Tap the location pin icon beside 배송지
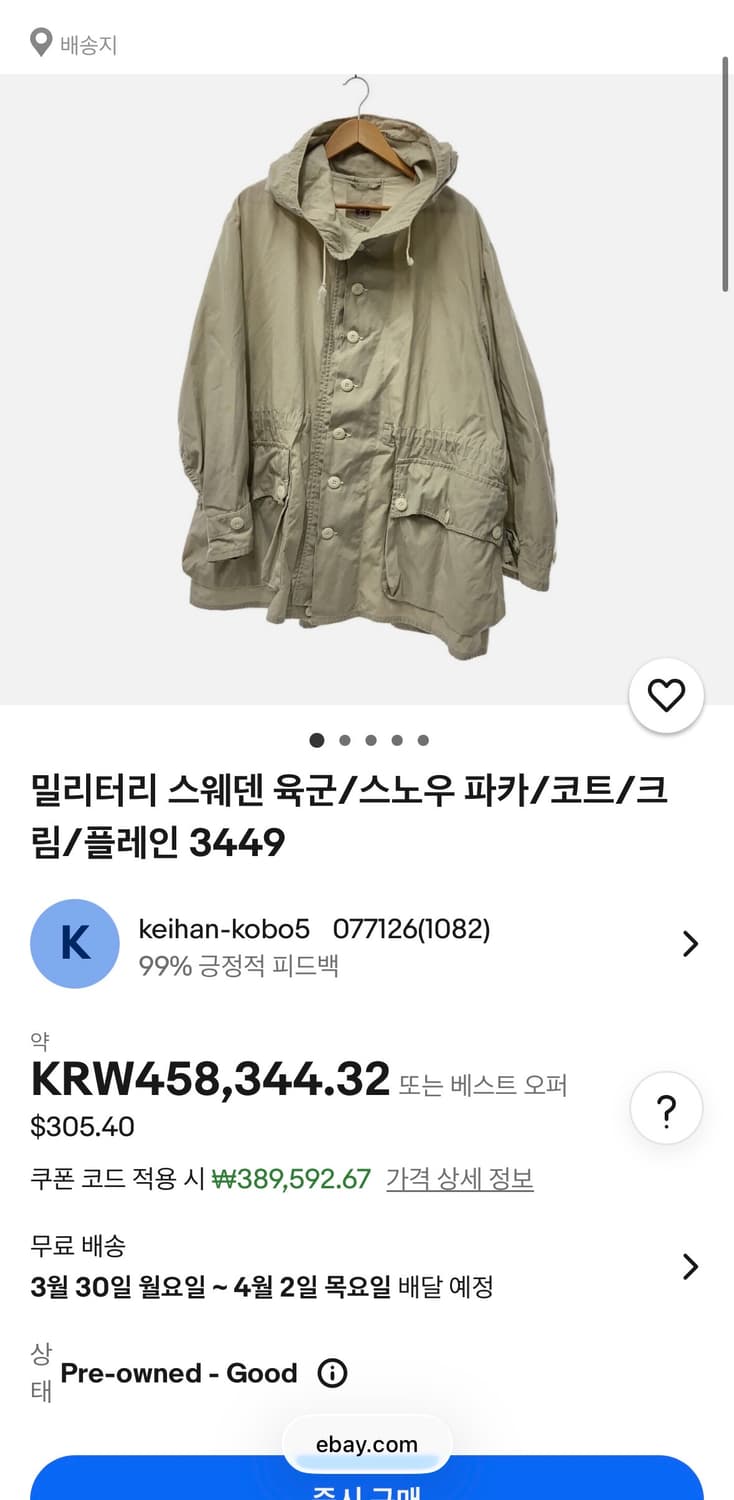This screenshot has height=1500, width=734. click(40, 43)
